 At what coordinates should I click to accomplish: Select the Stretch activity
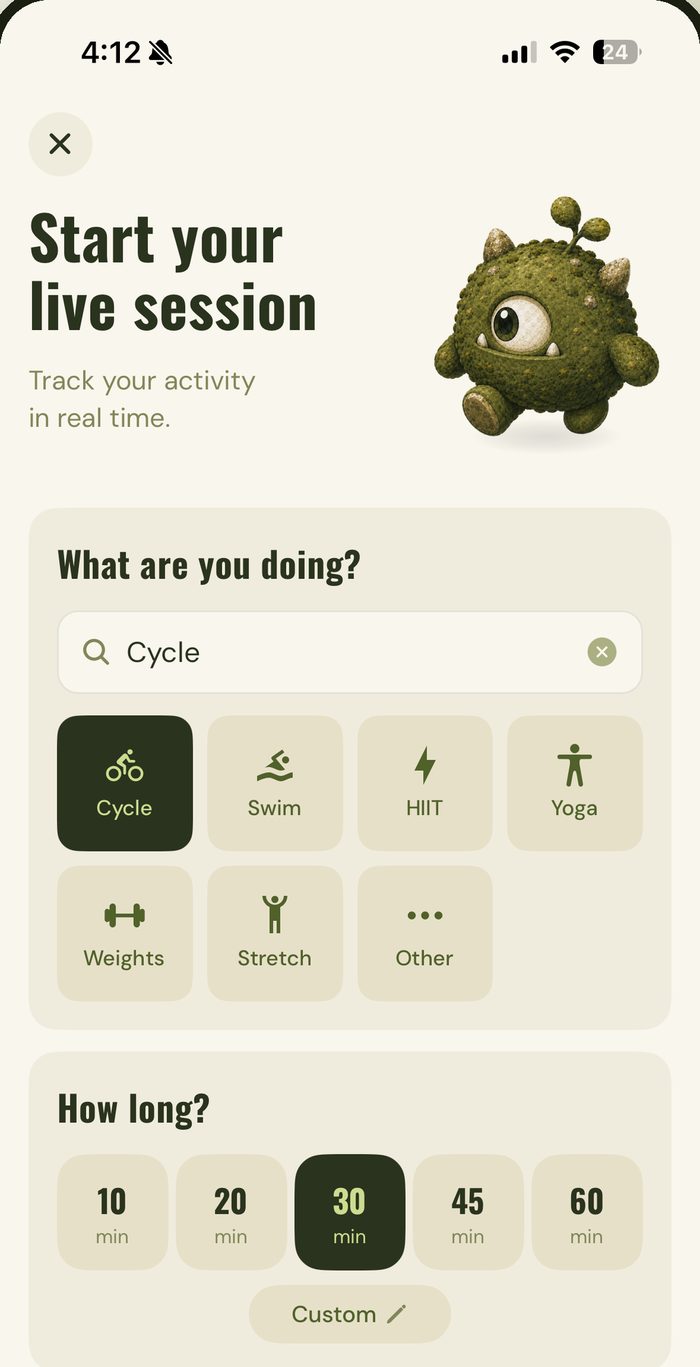[x=275, y=933]
